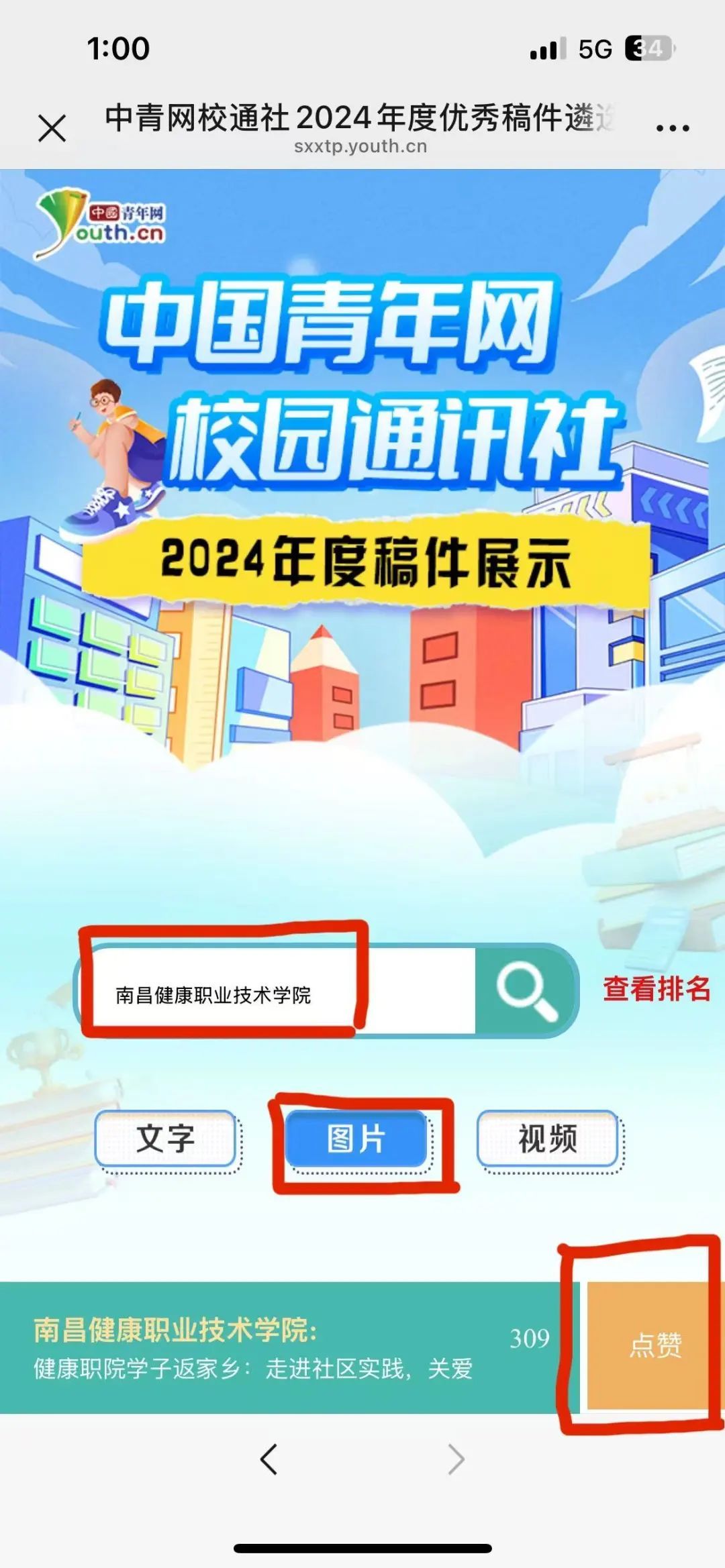Select the 图片 tab
The width and height of the screenshot is (725, 1568).
point(356,1139)
